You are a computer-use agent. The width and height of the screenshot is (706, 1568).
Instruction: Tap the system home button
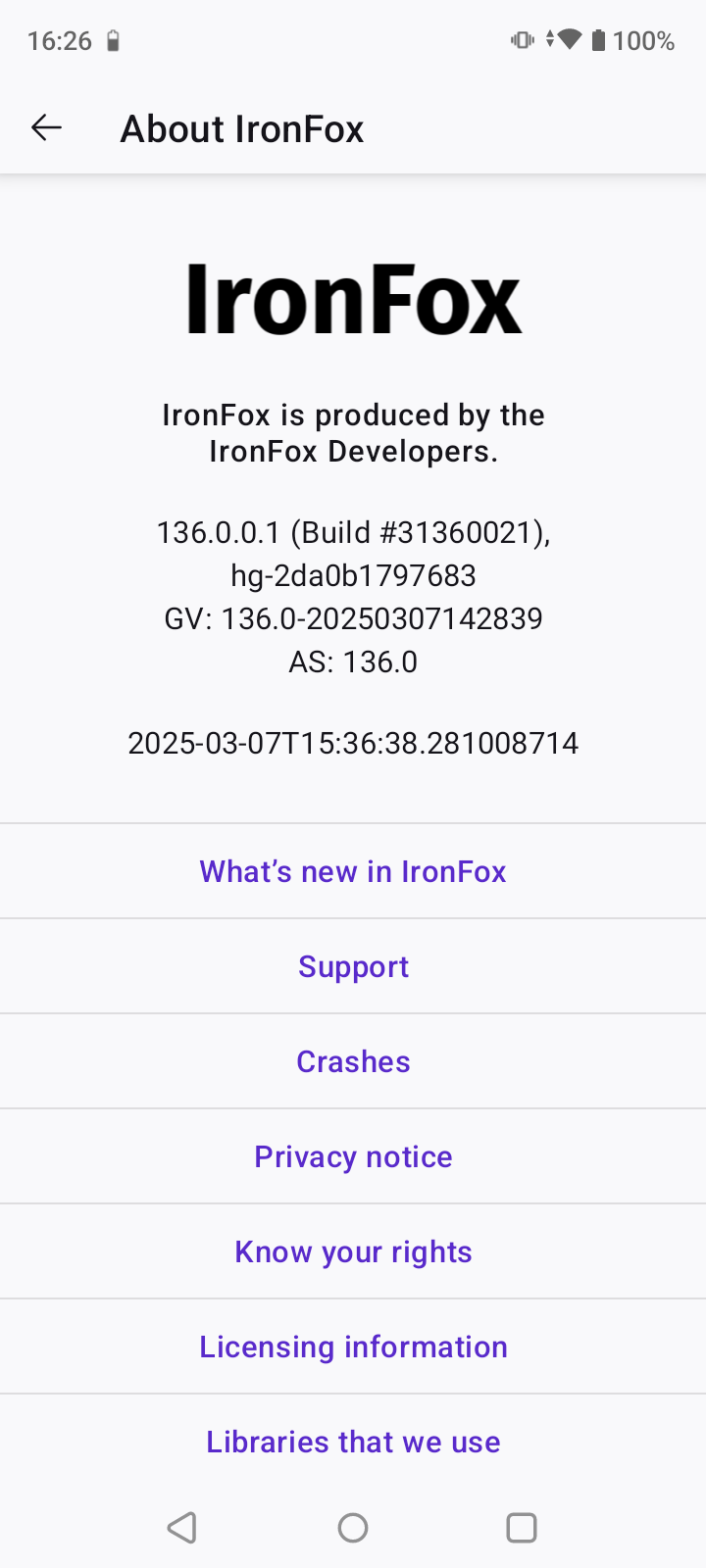[x=353, y=1527]
